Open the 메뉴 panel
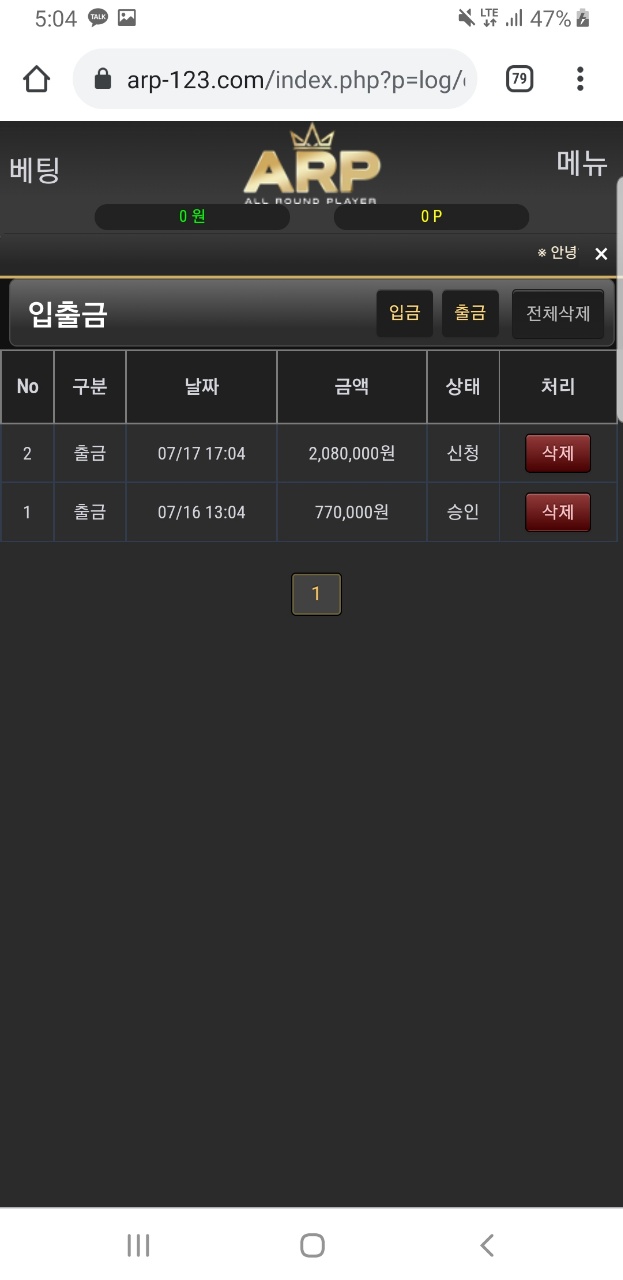Image resolution: width=623 pixels, height=1280 pixels. (x=581, y=163)
